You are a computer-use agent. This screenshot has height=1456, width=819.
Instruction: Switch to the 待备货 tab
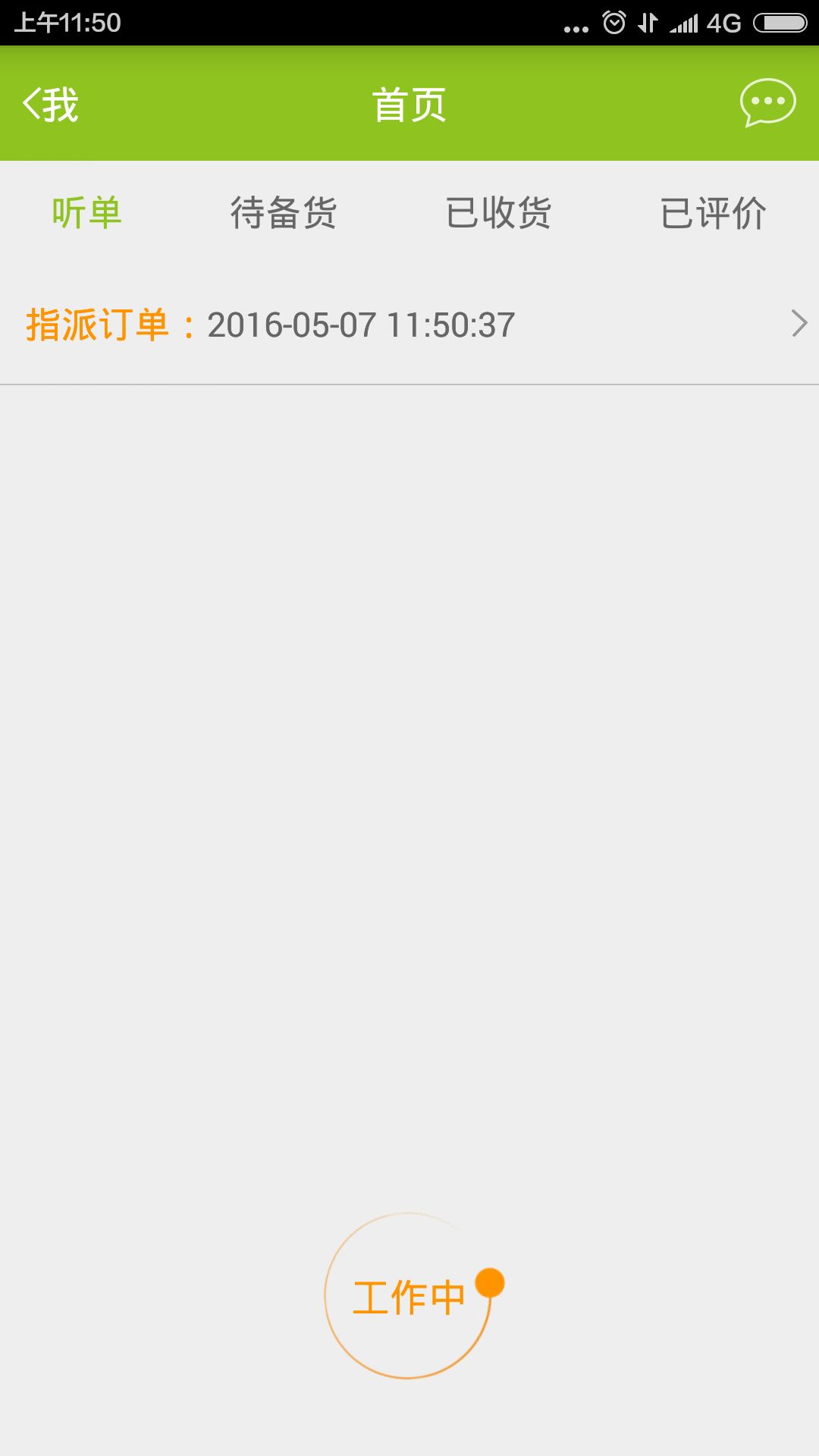coord(284,213)
